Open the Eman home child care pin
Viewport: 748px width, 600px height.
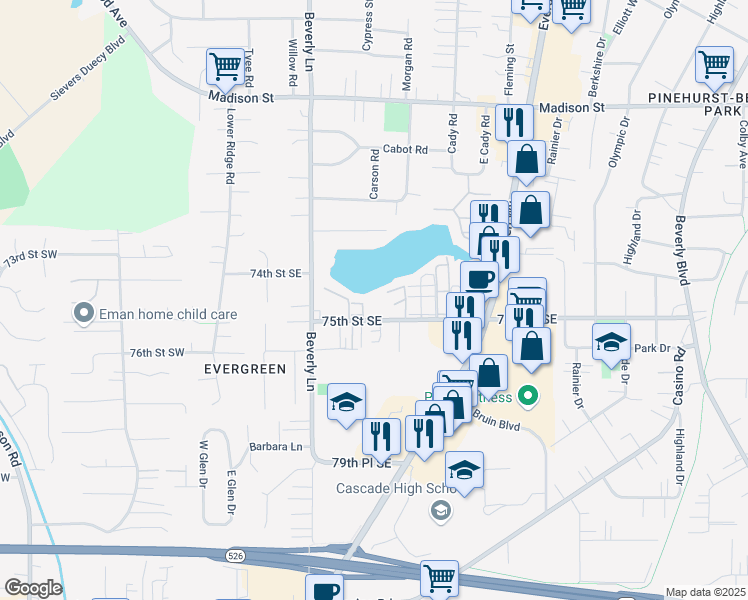point(84,314)
